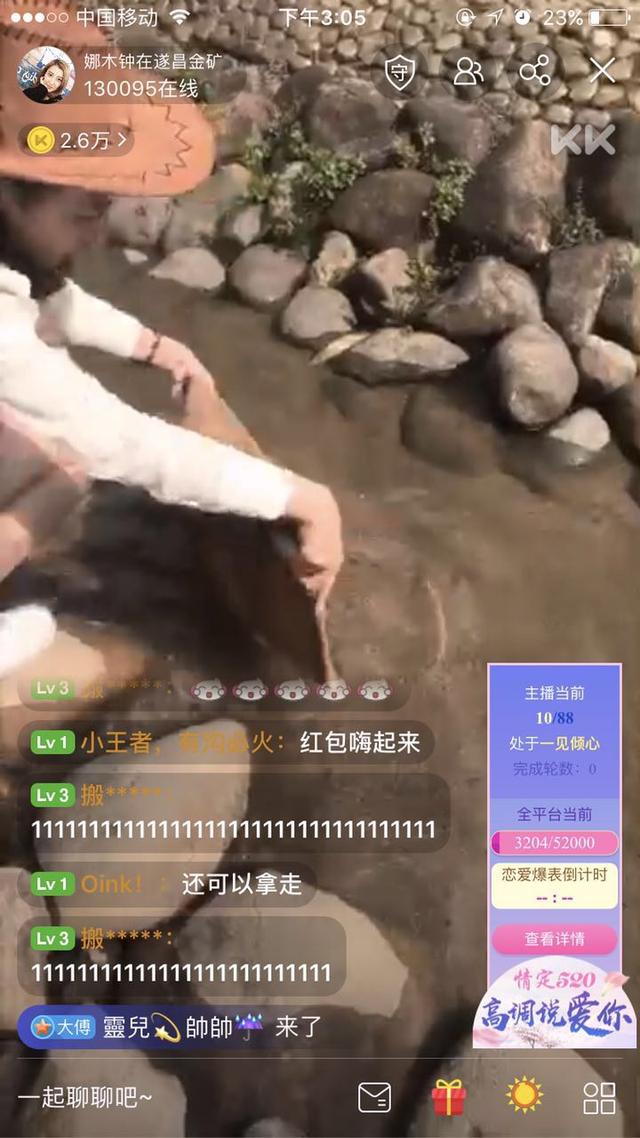The height and width of the screenshot is (1138, 640).
Task: Open the 2.6万 coin ranking
Action: pos(78,140)
